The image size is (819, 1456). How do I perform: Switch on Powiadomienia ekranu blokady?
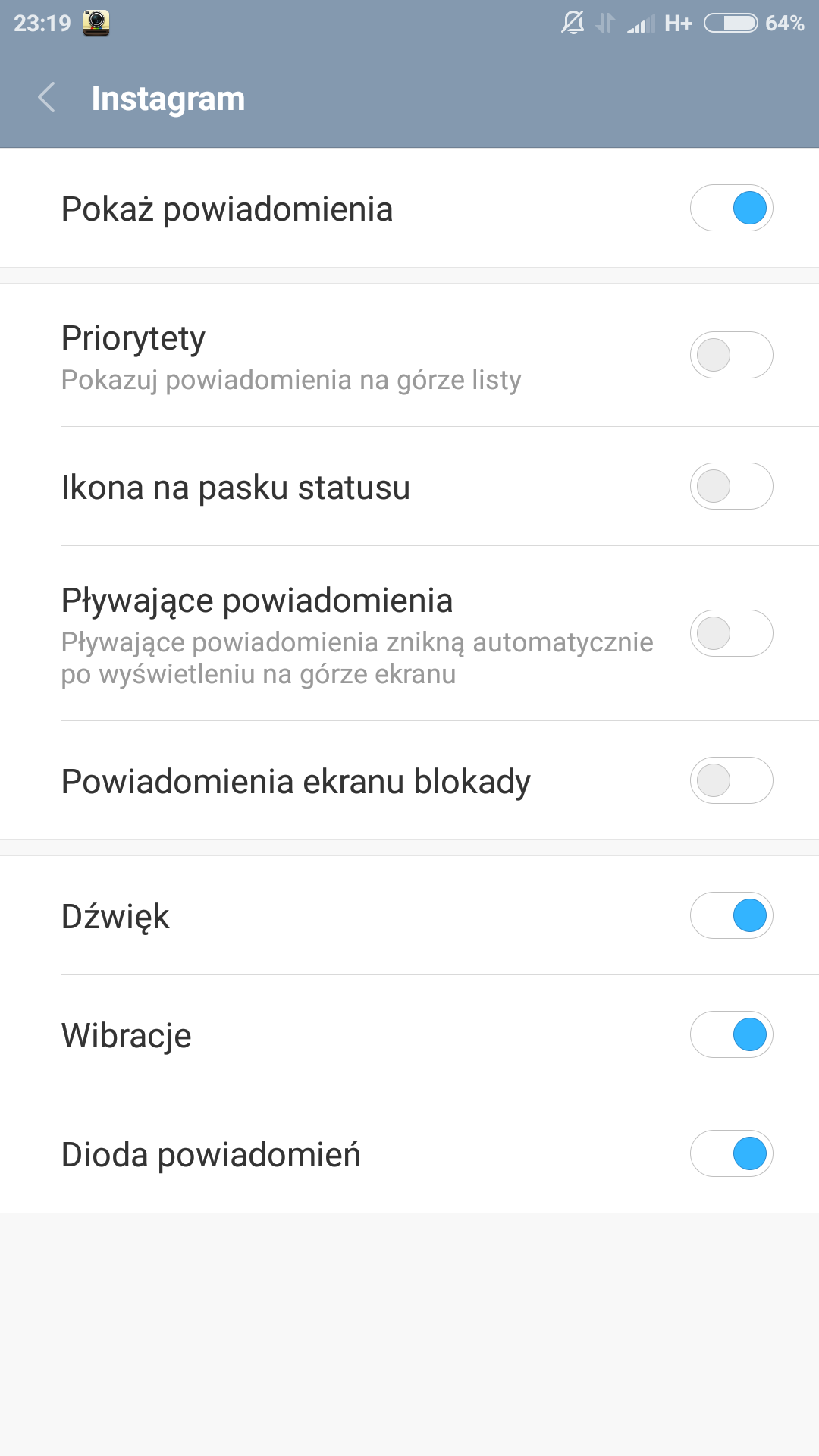(731, 780)
